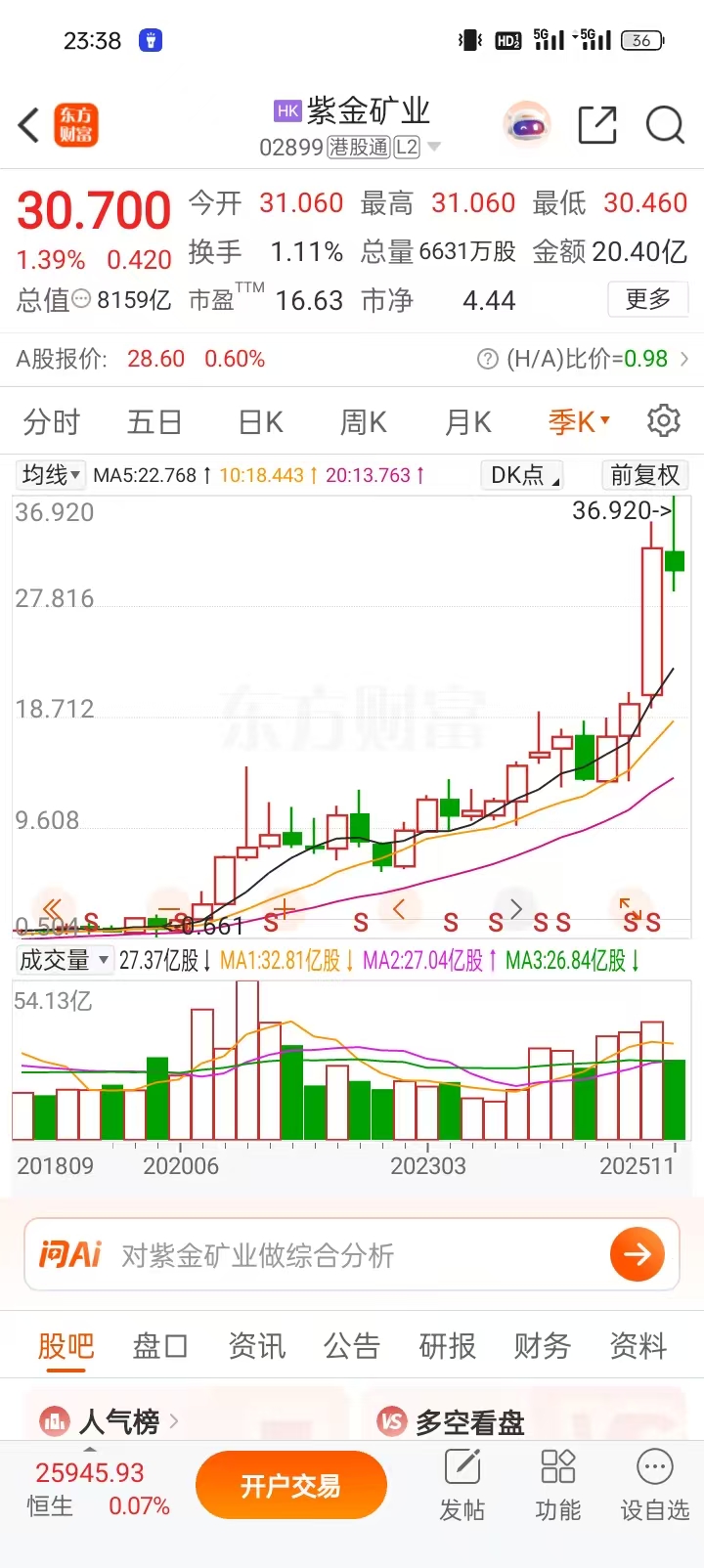The image size is (704, 1568).
Task: Show the 月K chart
Action: 468,422
